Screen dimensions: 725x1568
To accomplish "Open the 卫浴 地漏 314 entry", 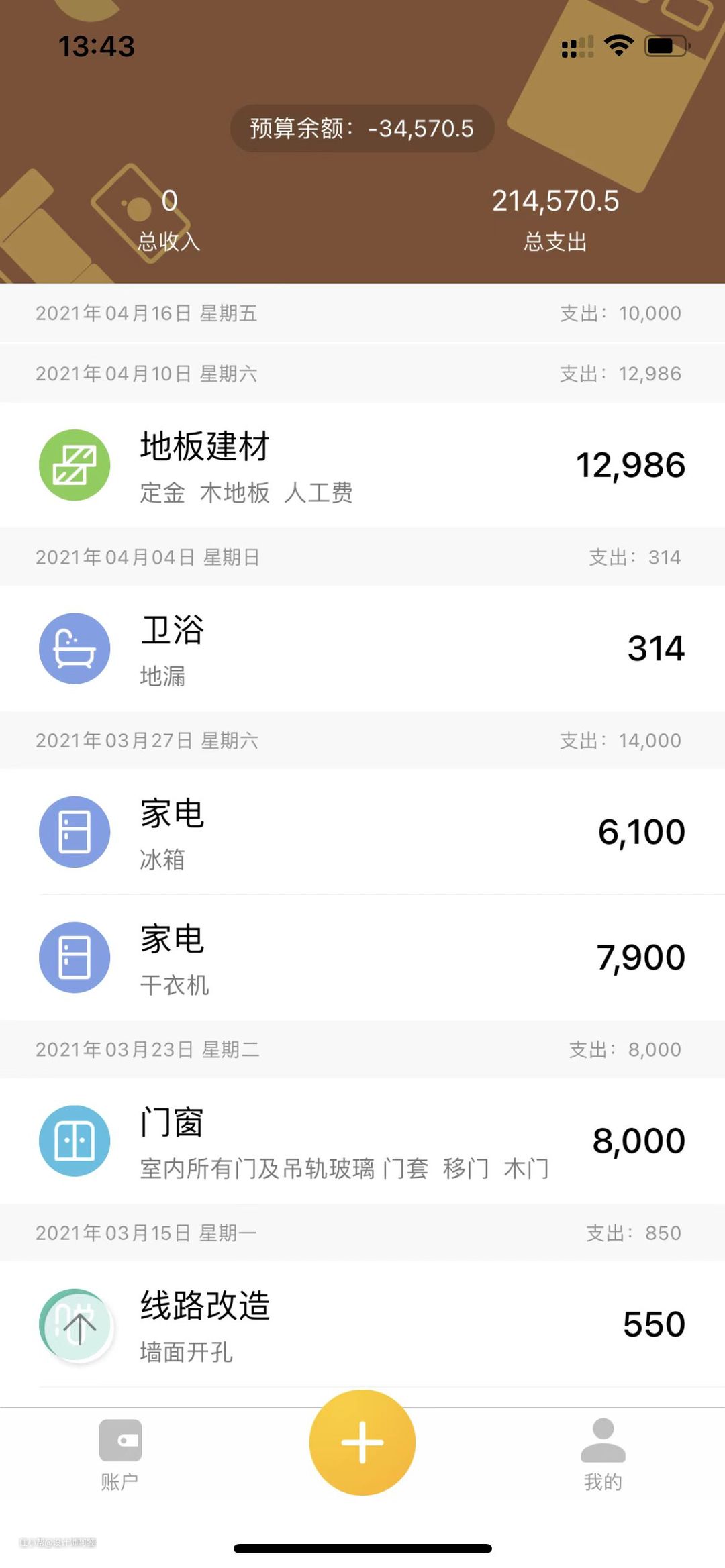I will [x=362, y=649].
